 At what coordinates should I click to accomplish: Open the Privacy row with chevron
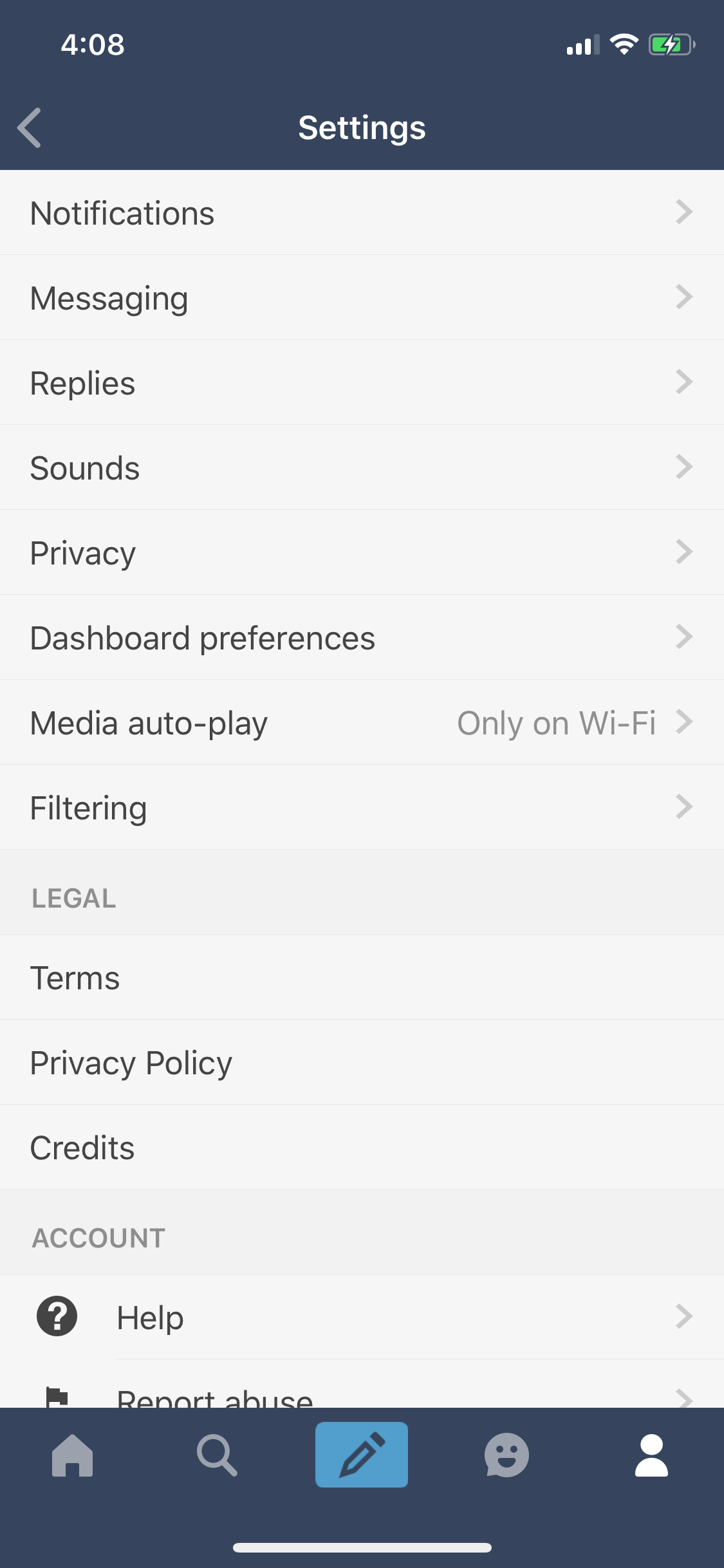click(x=362, y=552)
